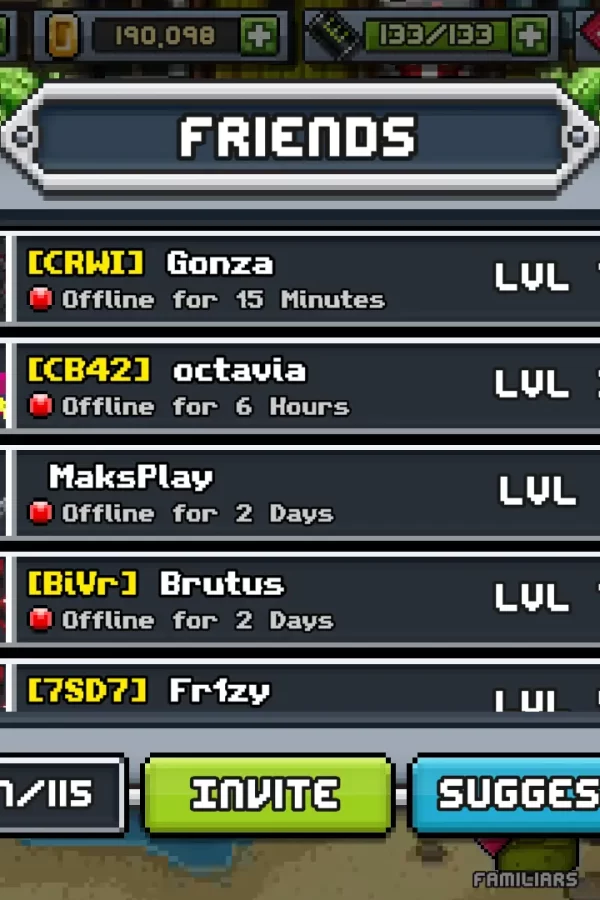Open Fr1zy's friend entry
The height and width of the screenshot is (900, 600).
[300, 688]
